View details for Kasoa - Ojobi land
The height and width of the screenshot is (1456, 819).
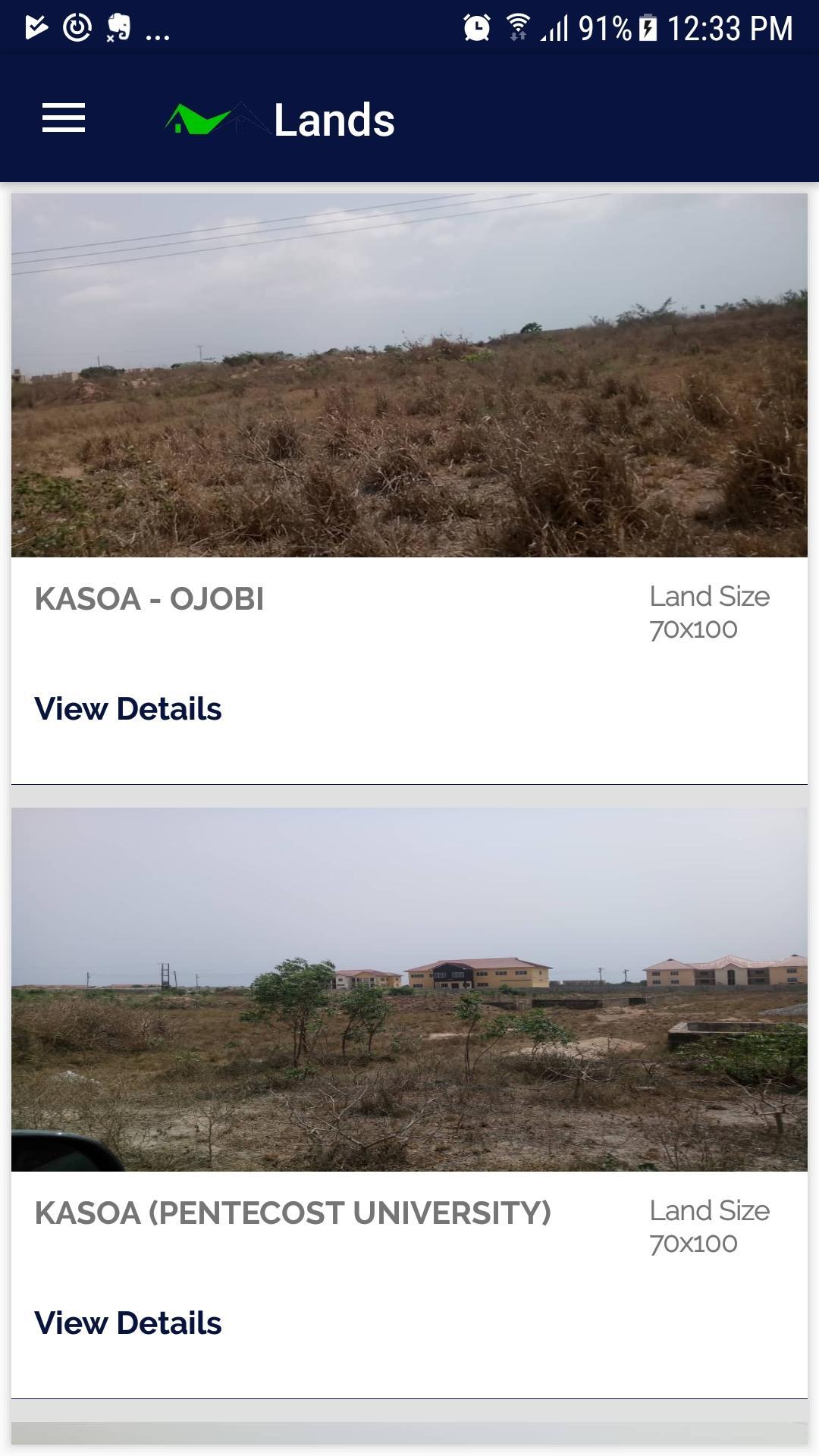128,709
